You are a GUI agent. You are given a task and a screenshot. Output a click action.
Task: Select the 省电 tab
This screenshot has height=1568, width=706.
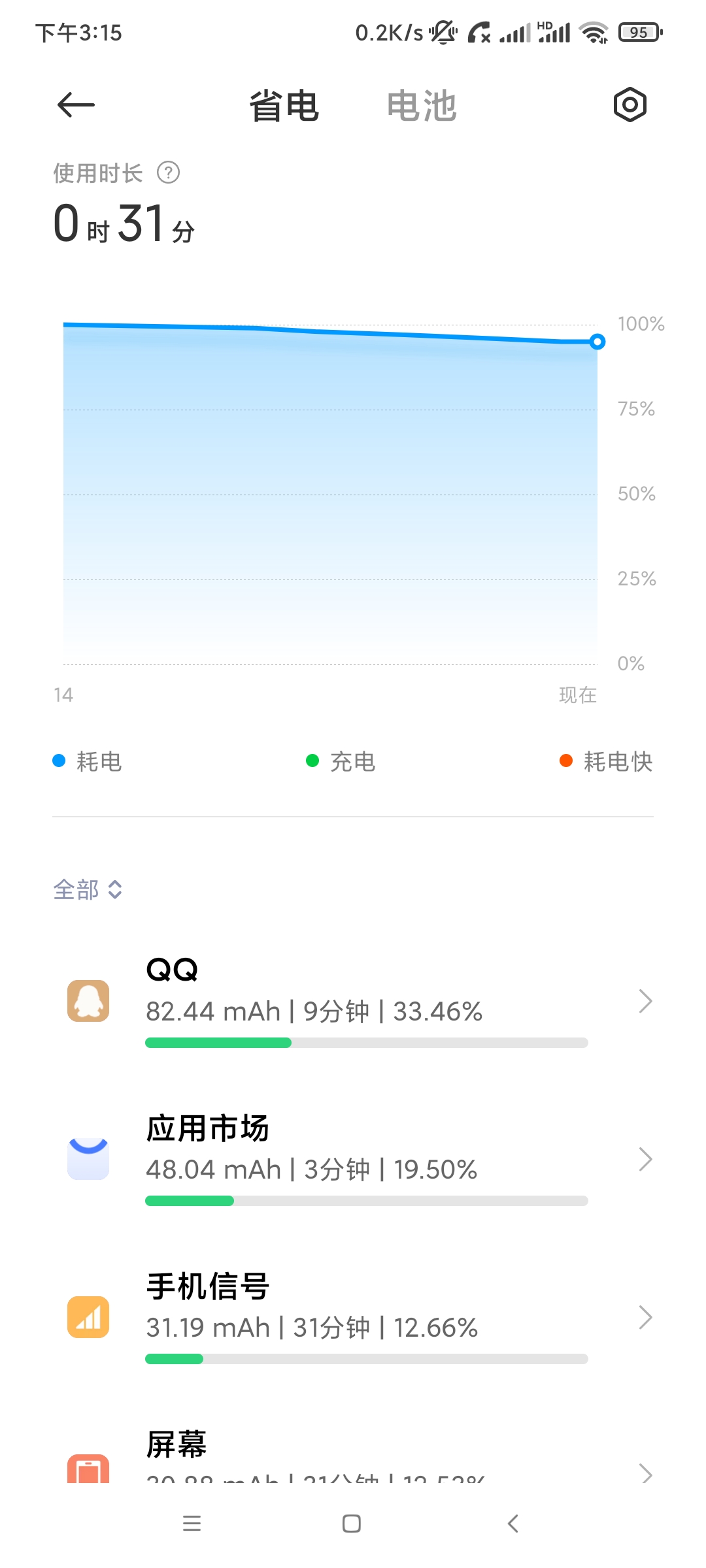pyautogui.click(x=284, y=106)
